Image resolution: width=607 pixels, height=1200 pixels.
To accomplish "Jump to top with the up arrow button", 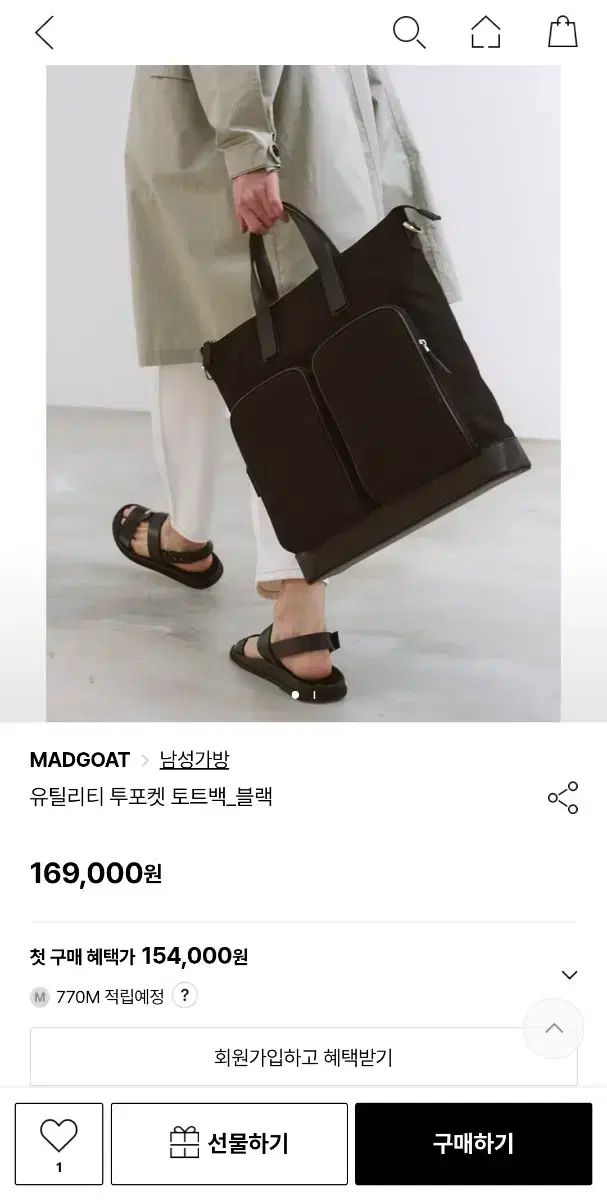I will pos(553,1028).
